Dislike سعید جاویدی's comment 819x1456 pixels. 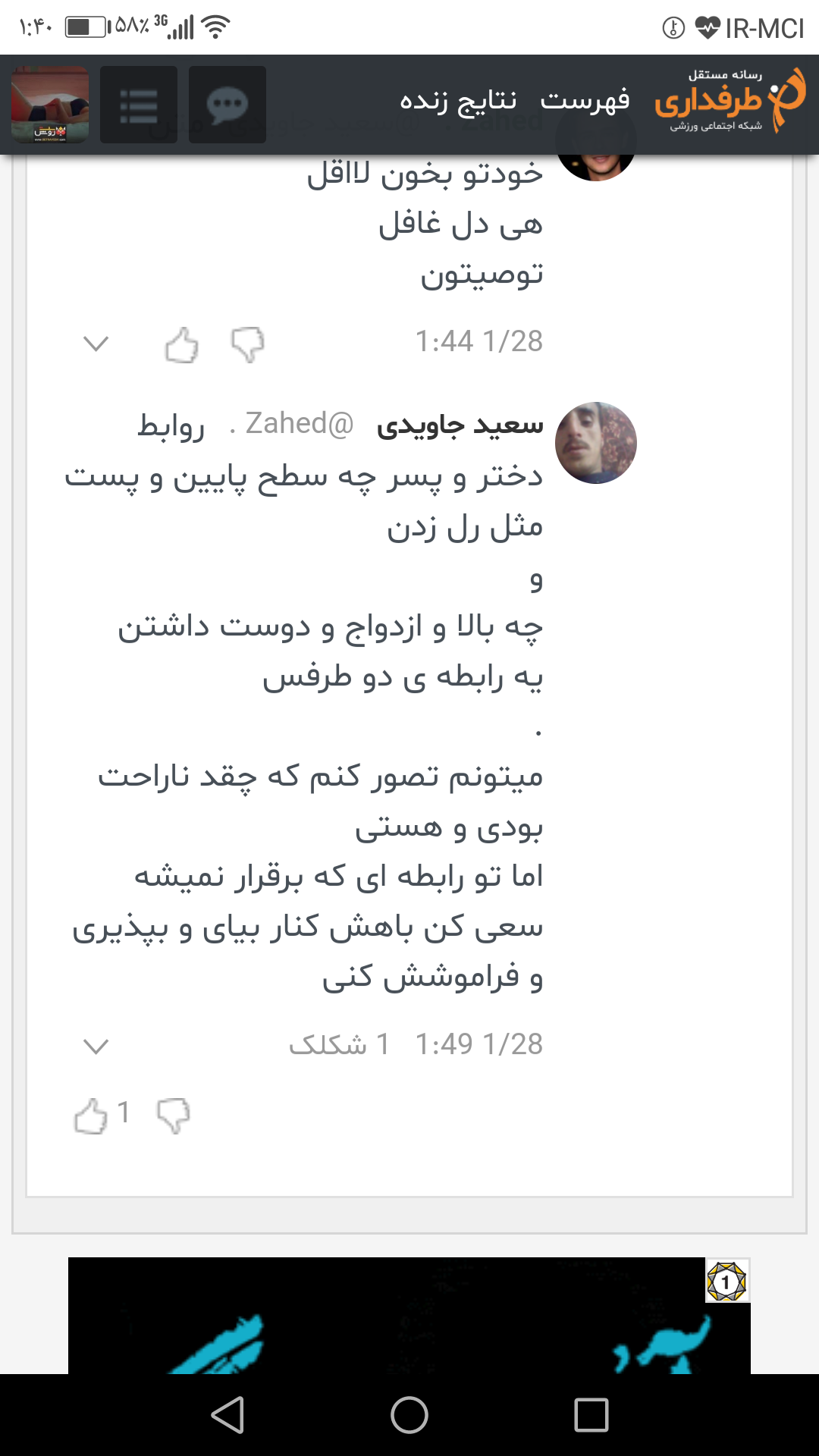click(174, 1116)
